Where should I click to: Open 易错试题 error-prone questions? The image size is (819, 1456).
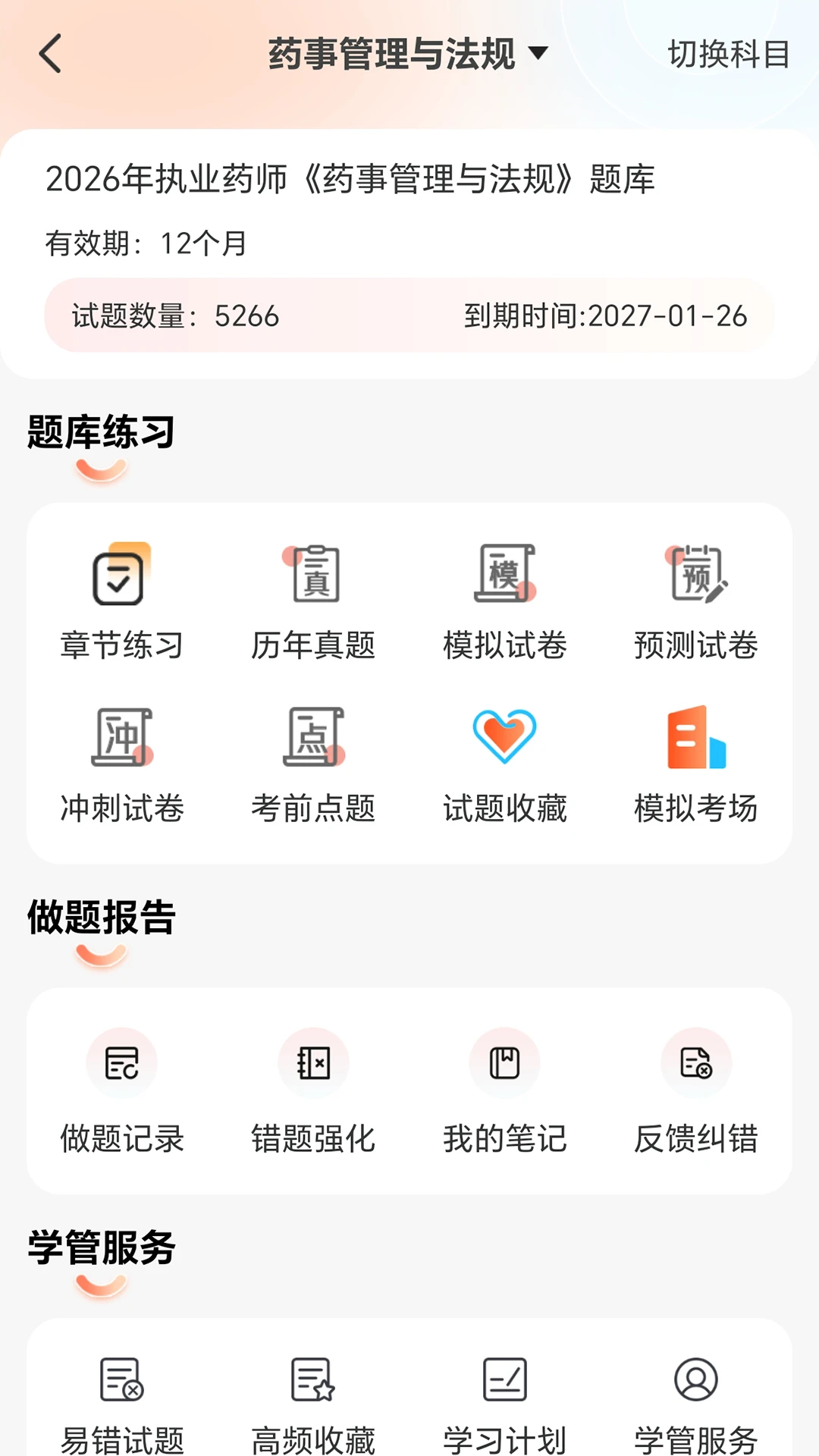click(121, 1403)
